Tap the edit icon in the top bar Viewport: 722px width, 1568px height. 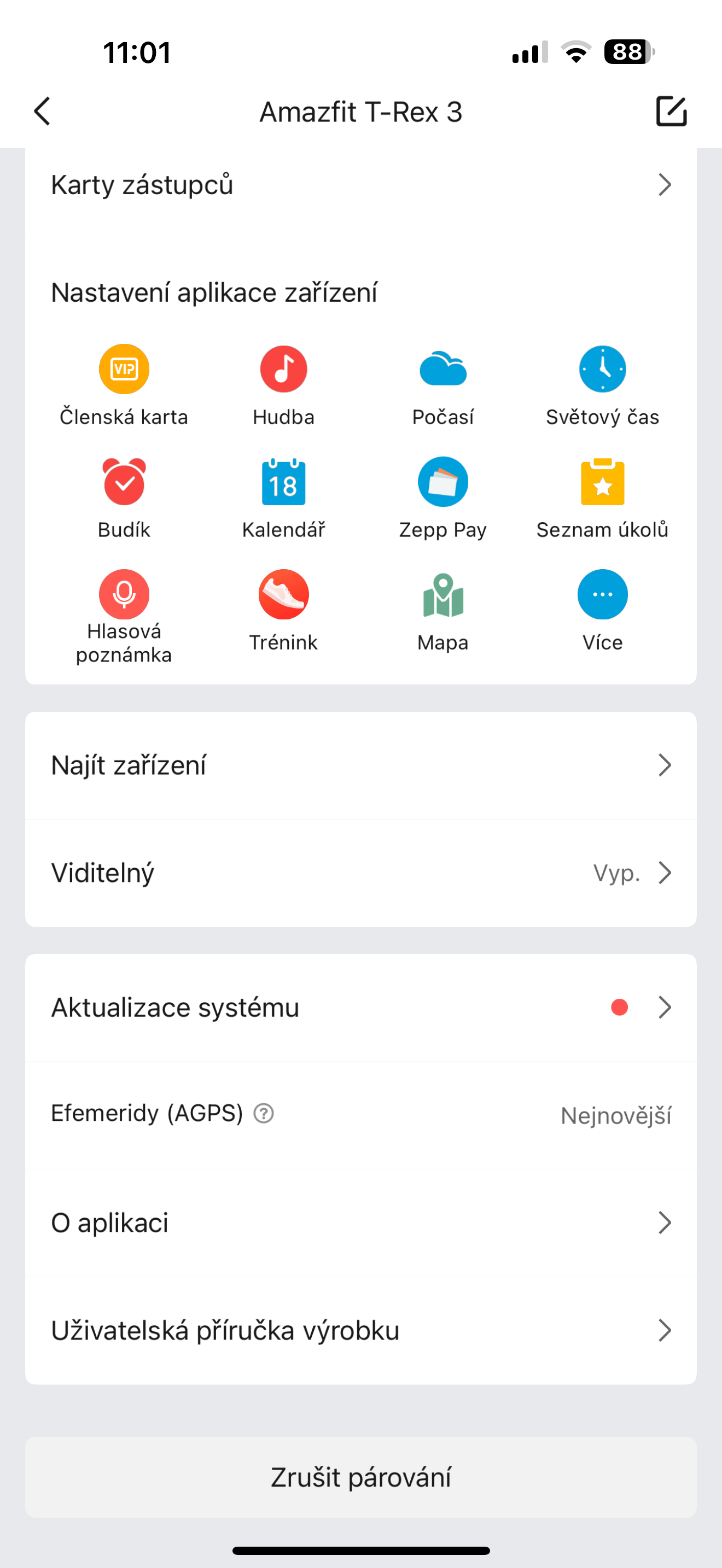pos(671,112)
